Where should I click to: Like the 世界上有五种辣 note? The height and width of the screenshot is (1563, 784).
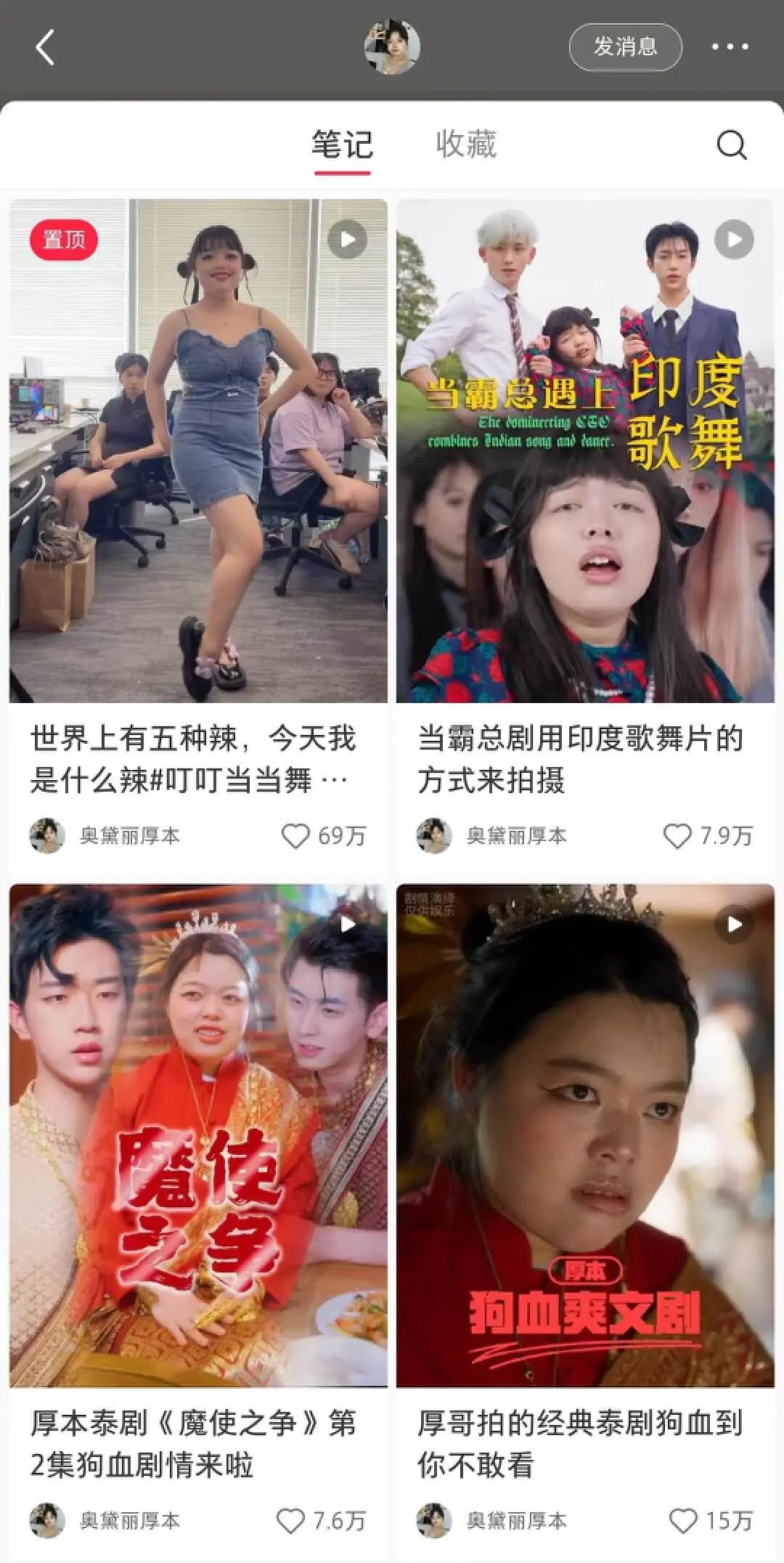point(296,836)
